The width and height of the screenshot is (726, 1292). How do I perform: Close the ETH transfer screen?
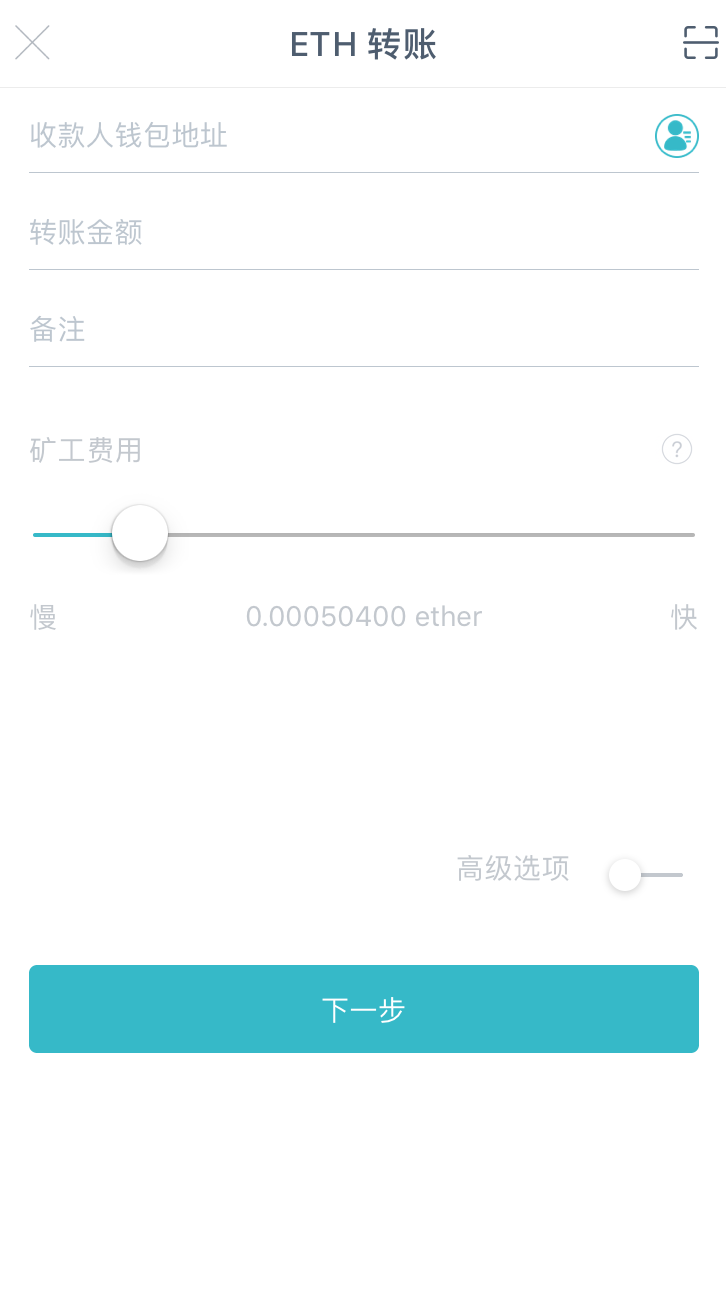pyautogui.click(x=31, y=43)
